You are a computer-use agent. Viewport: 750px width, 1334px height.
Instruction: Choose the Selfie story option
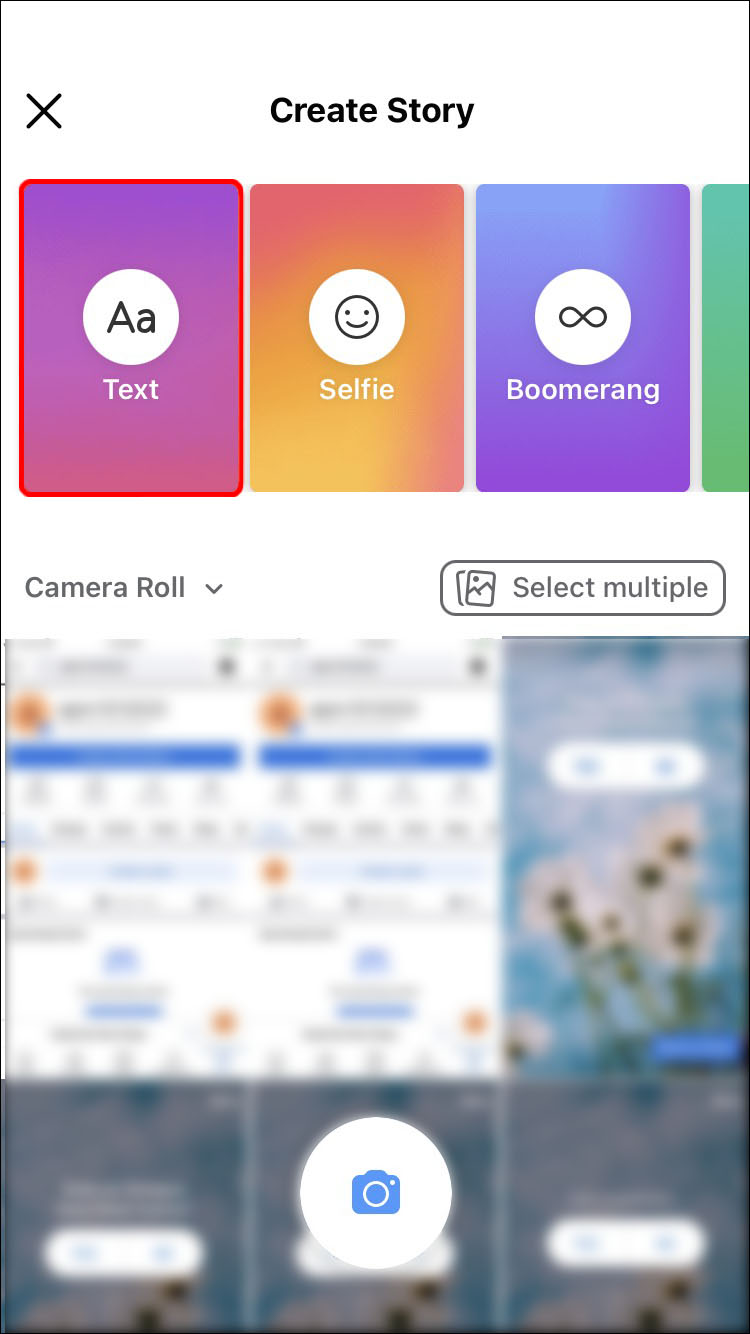[357, 337]
